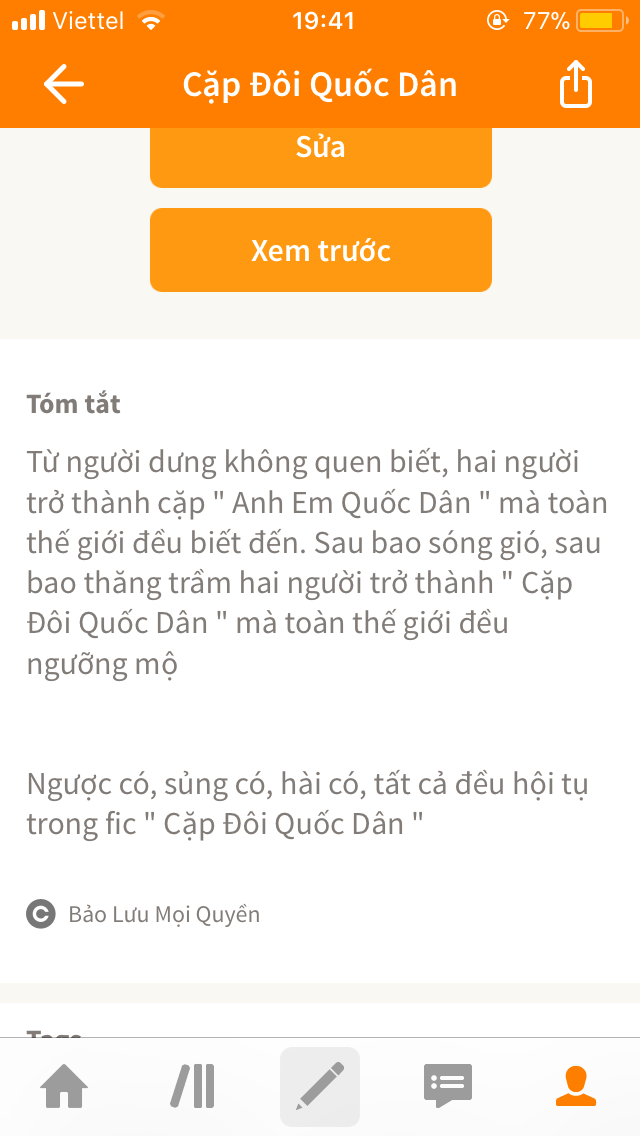Share the story Cặp Đôi Quốc Dân

575,84
